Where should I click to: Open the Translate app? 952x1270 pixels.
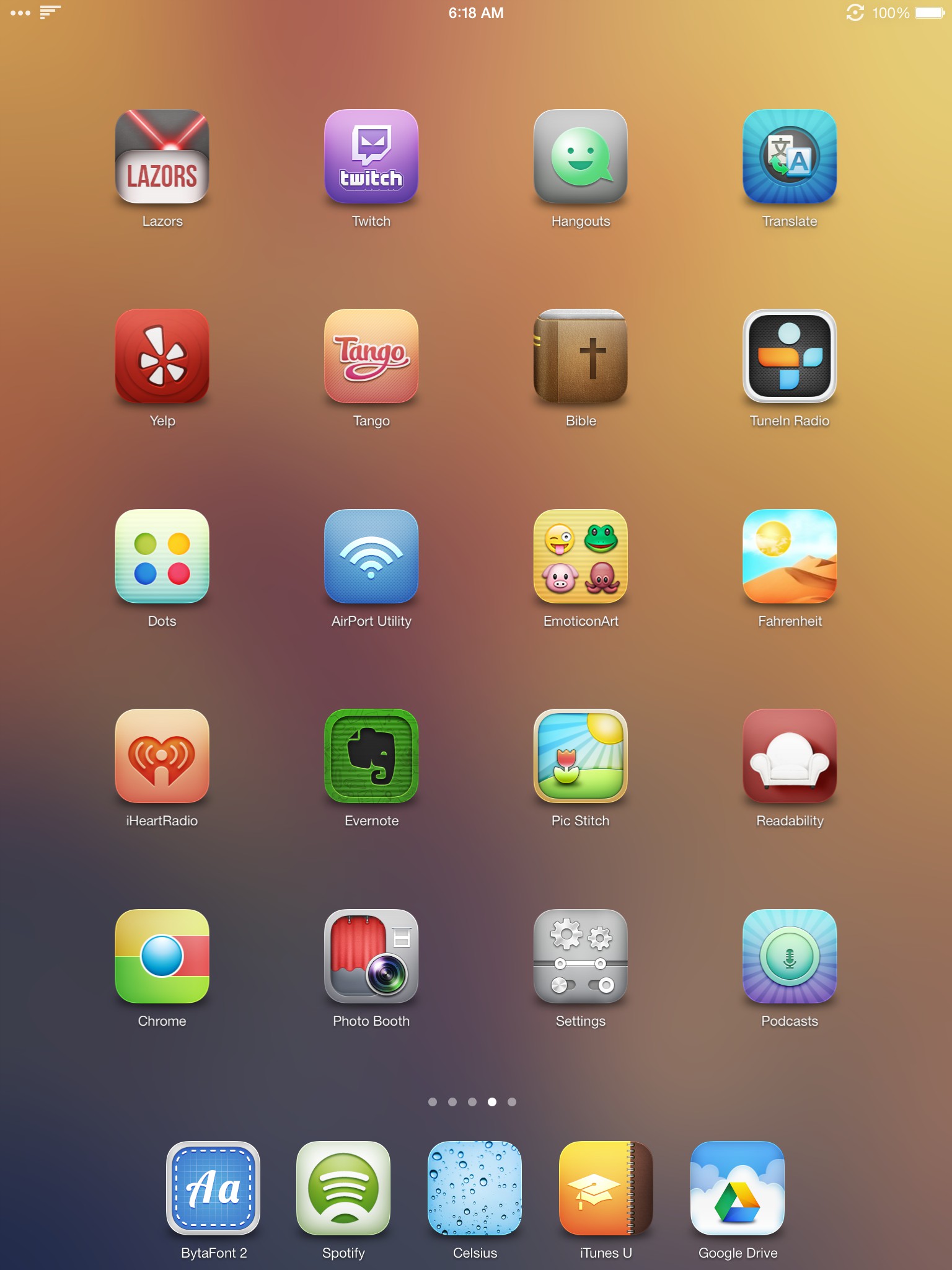789,156
